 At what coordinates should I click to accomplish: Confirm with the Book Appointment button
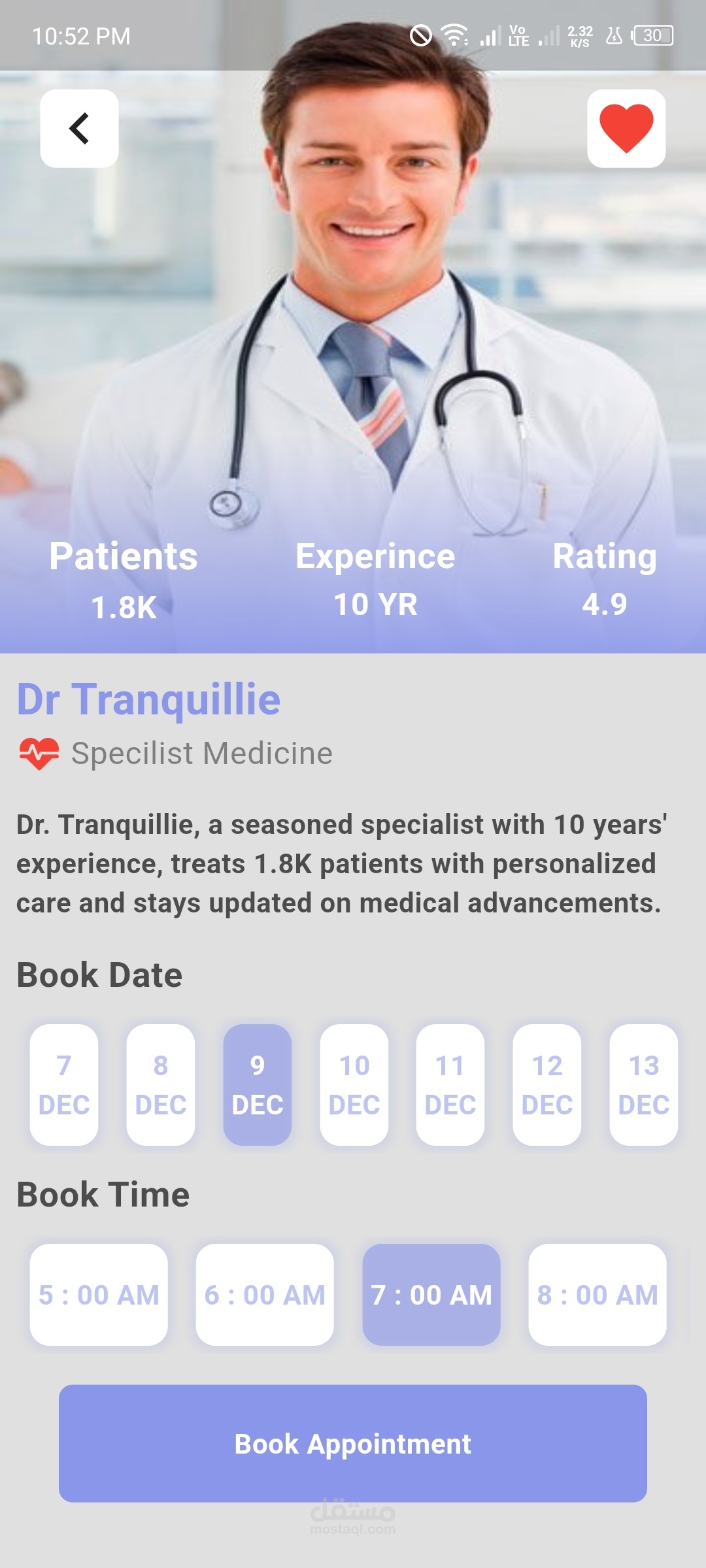coord(353,1443)
